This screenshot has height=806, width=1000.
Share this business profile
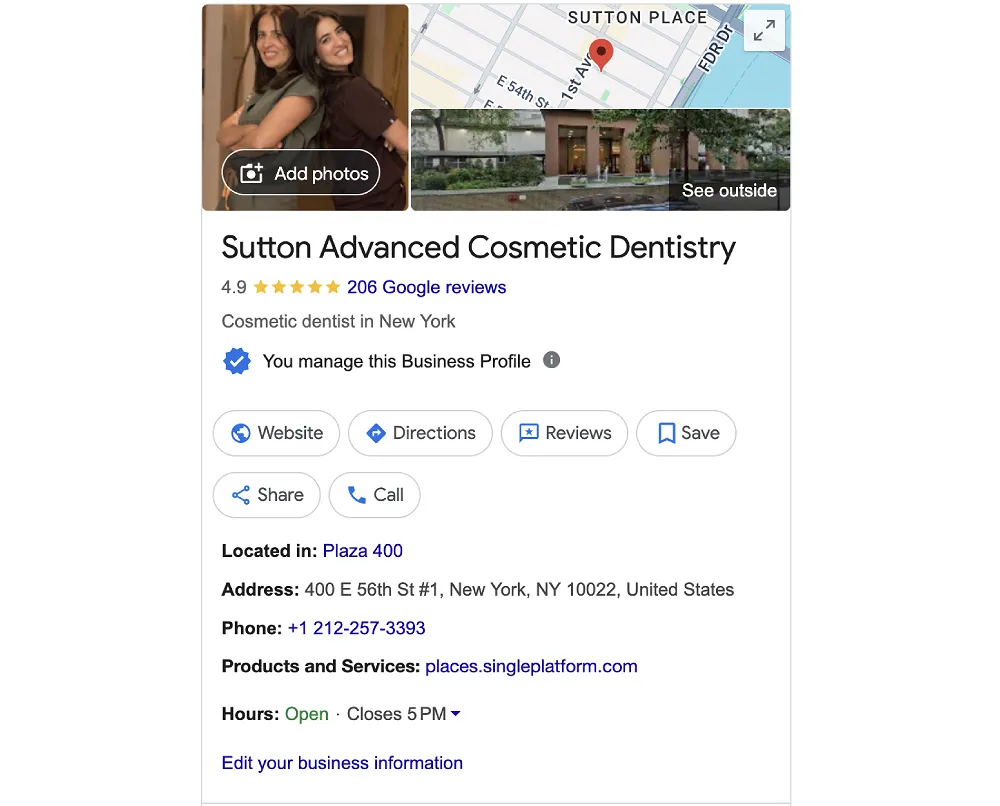click(266, 495)
